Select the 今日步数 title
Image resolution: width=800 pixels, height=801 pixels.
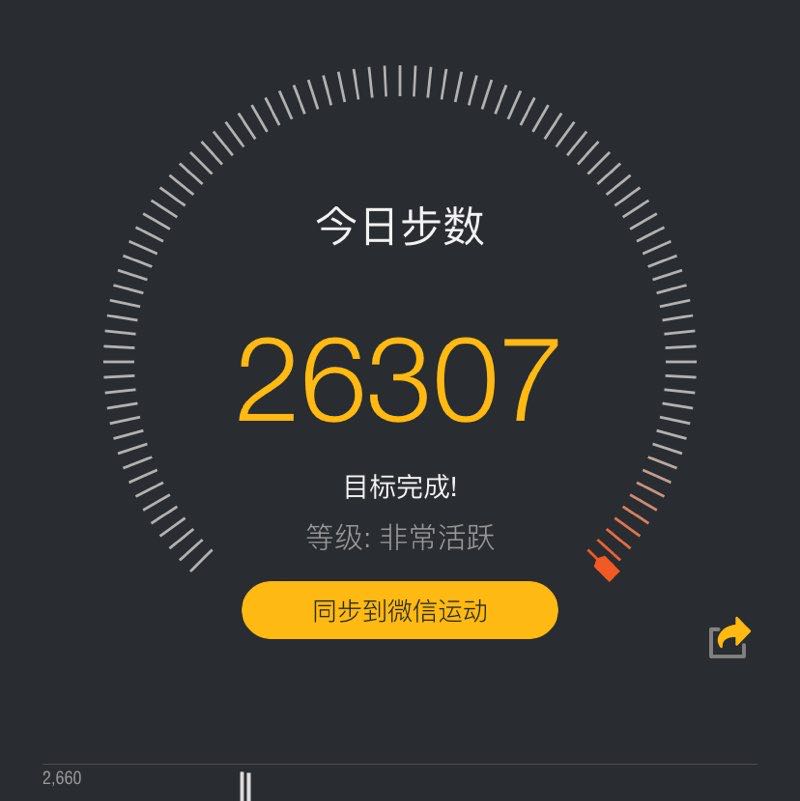click(x=400, y=225)
